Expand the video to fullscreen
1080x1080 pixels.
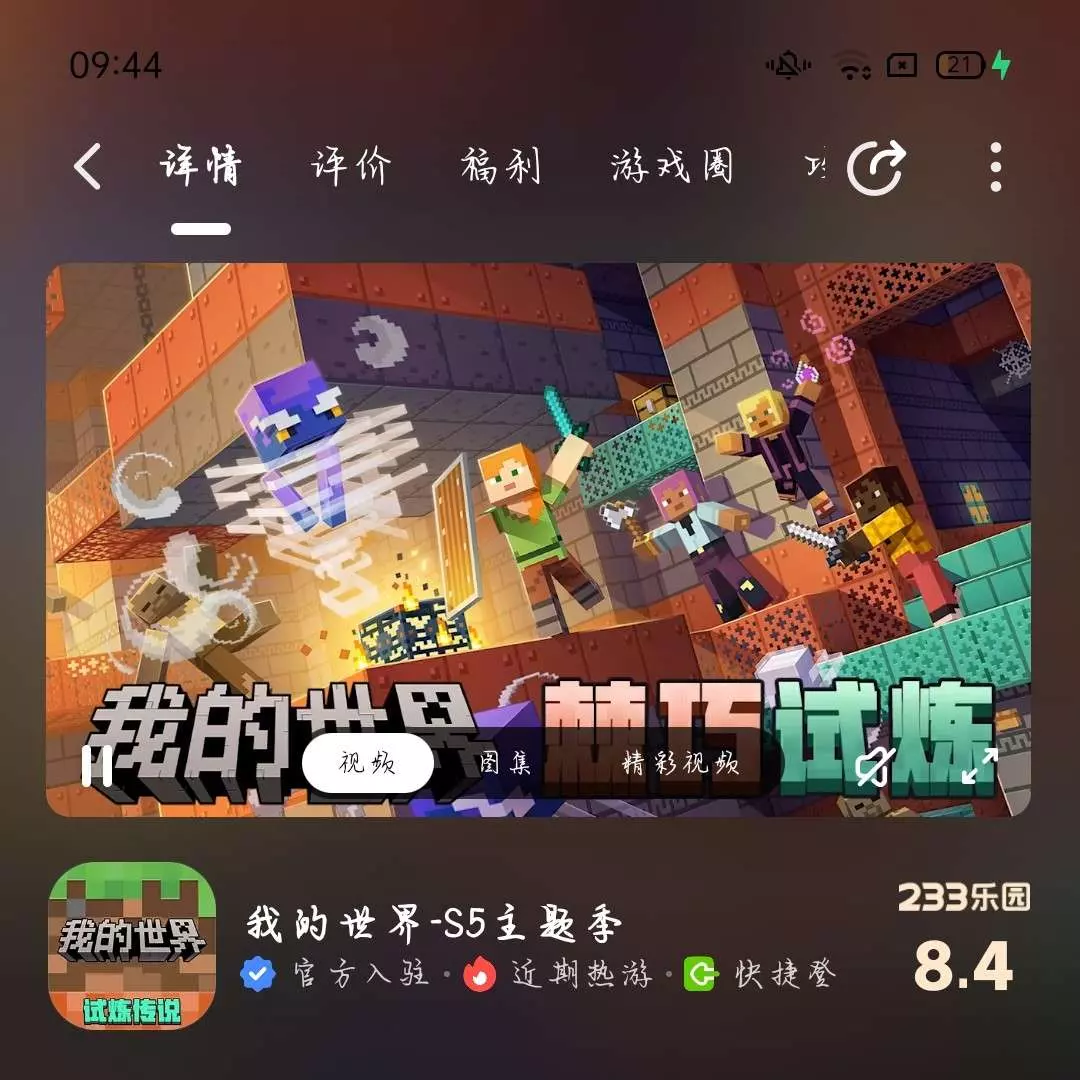tap(979, 767)
